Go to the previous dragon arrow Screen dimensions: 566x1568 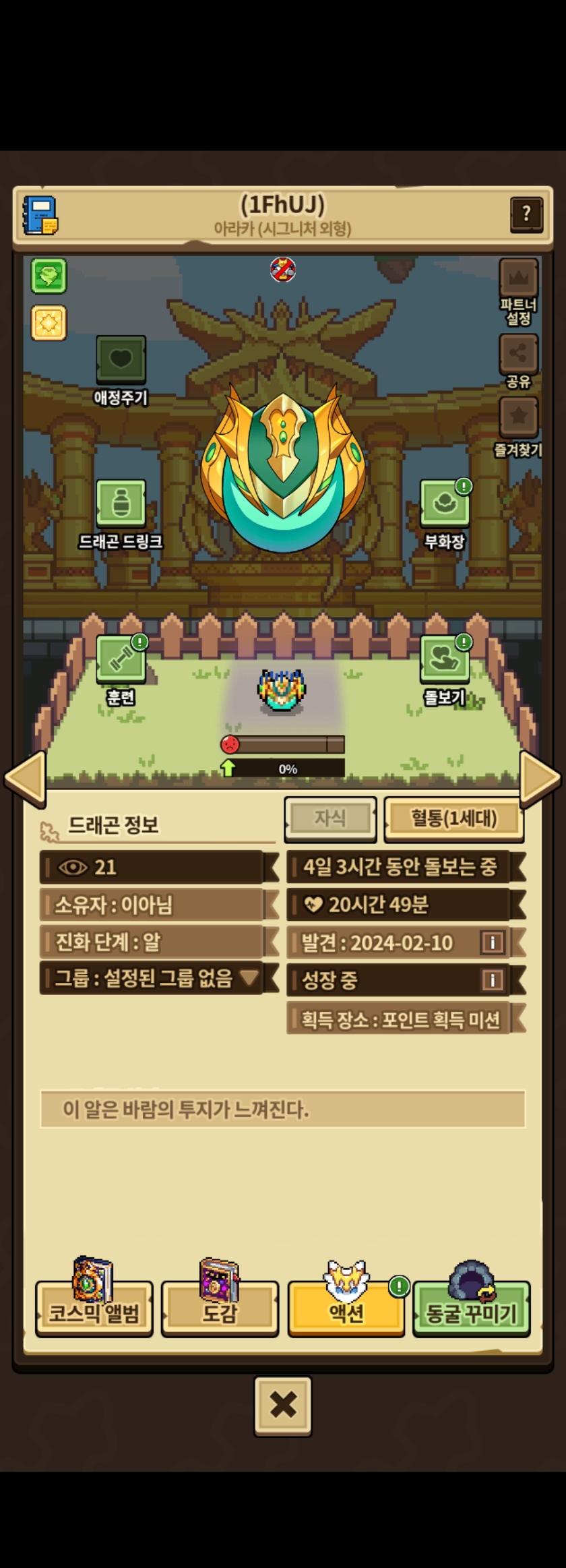26,778
